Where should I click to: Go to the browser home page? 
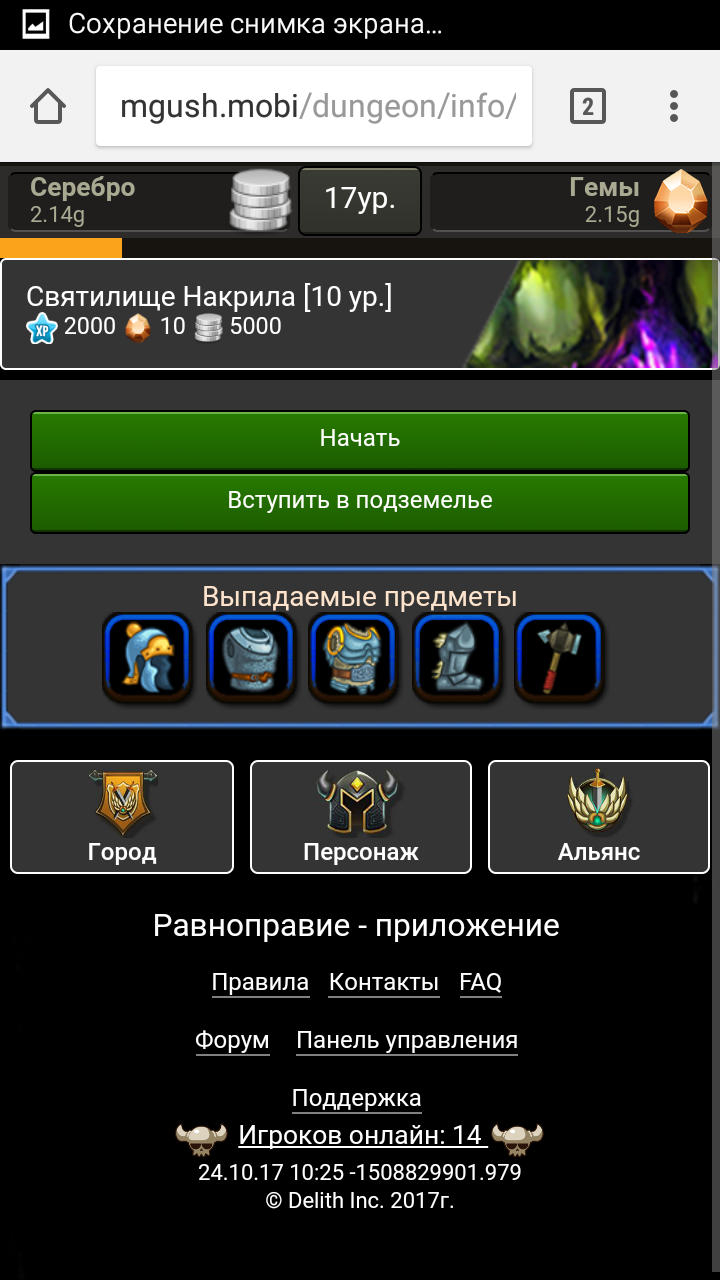pyautogui.click(x=48, y=106)
